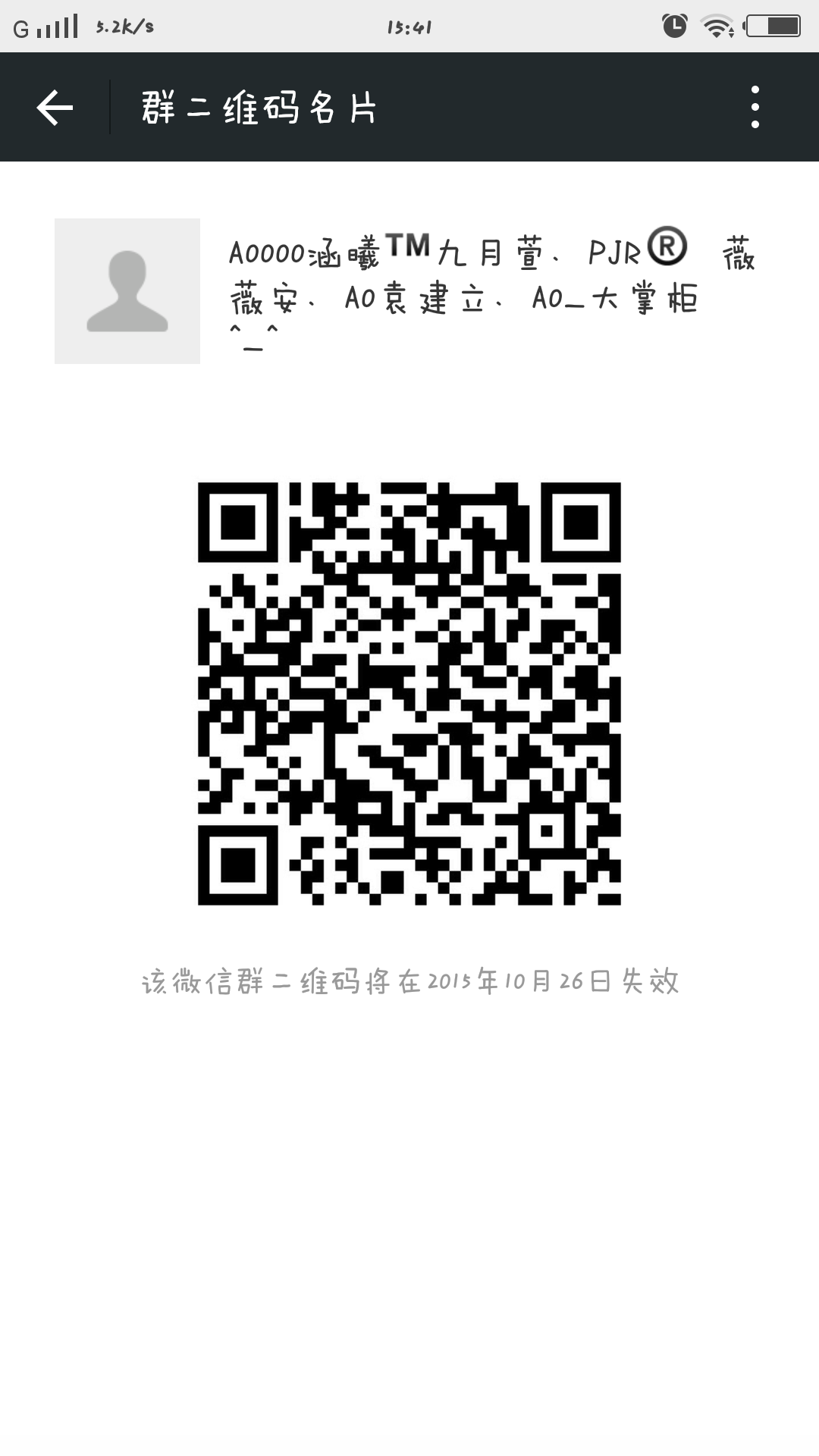Open the three-dot overflow menu
The image size is (819, 1456).
[755, 107]
